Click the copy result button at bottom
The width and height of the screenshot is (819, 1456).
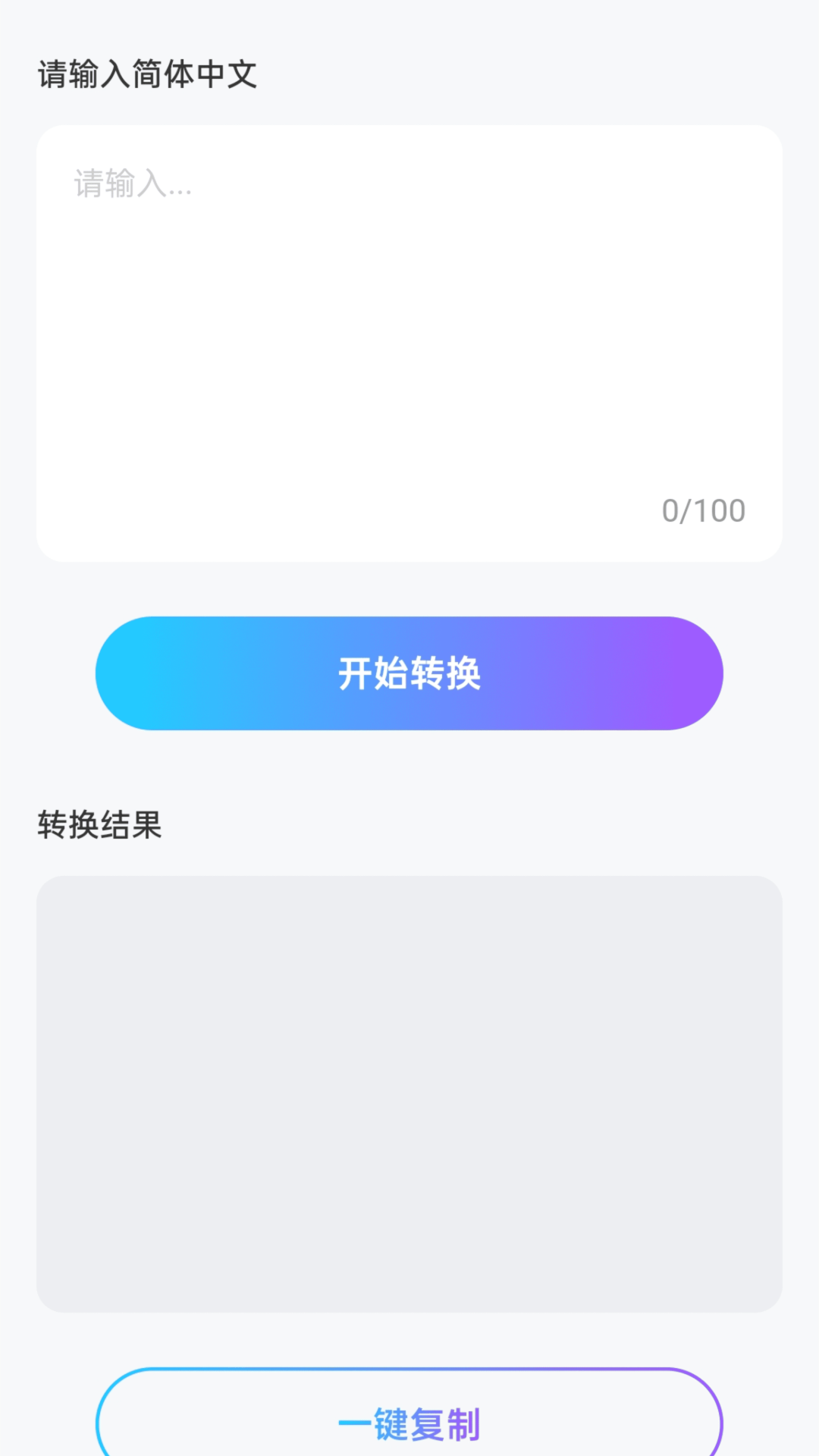tap(409, 1424)
